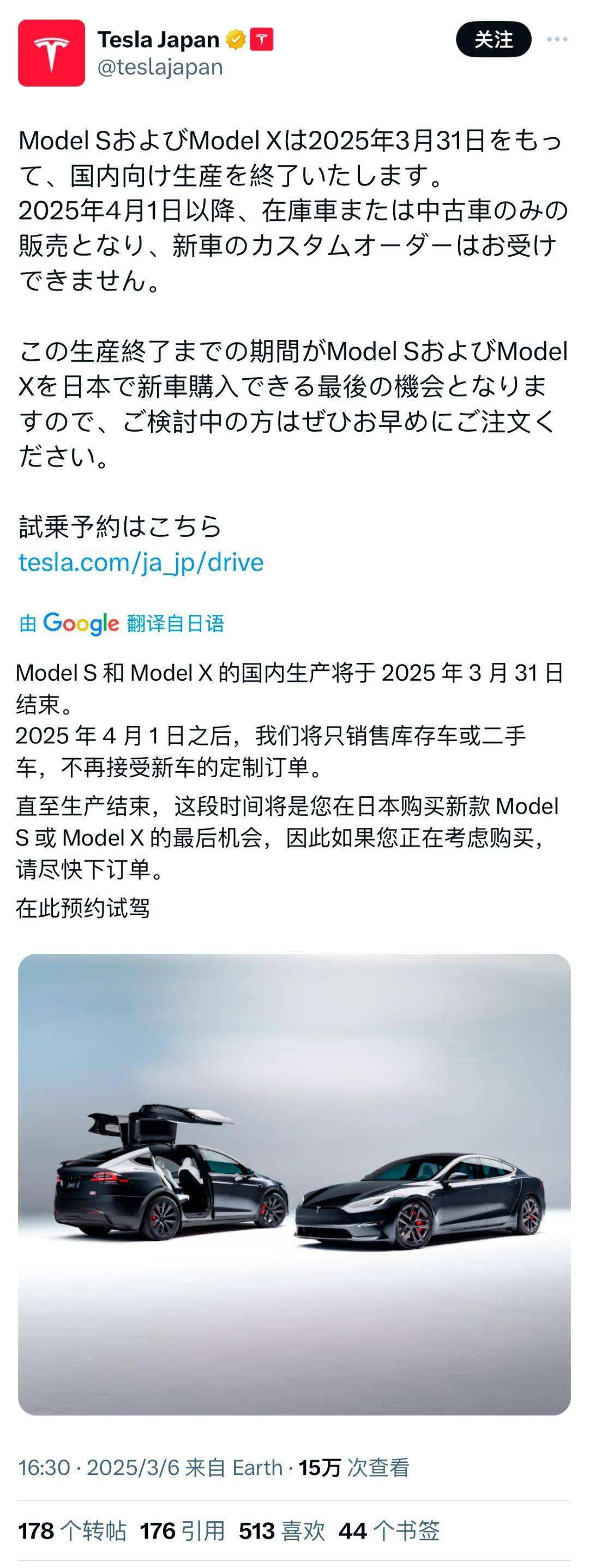Open the overflow menu on the post
The width and height of the screenshot is (589, 1568).
(x=557, y=40)
